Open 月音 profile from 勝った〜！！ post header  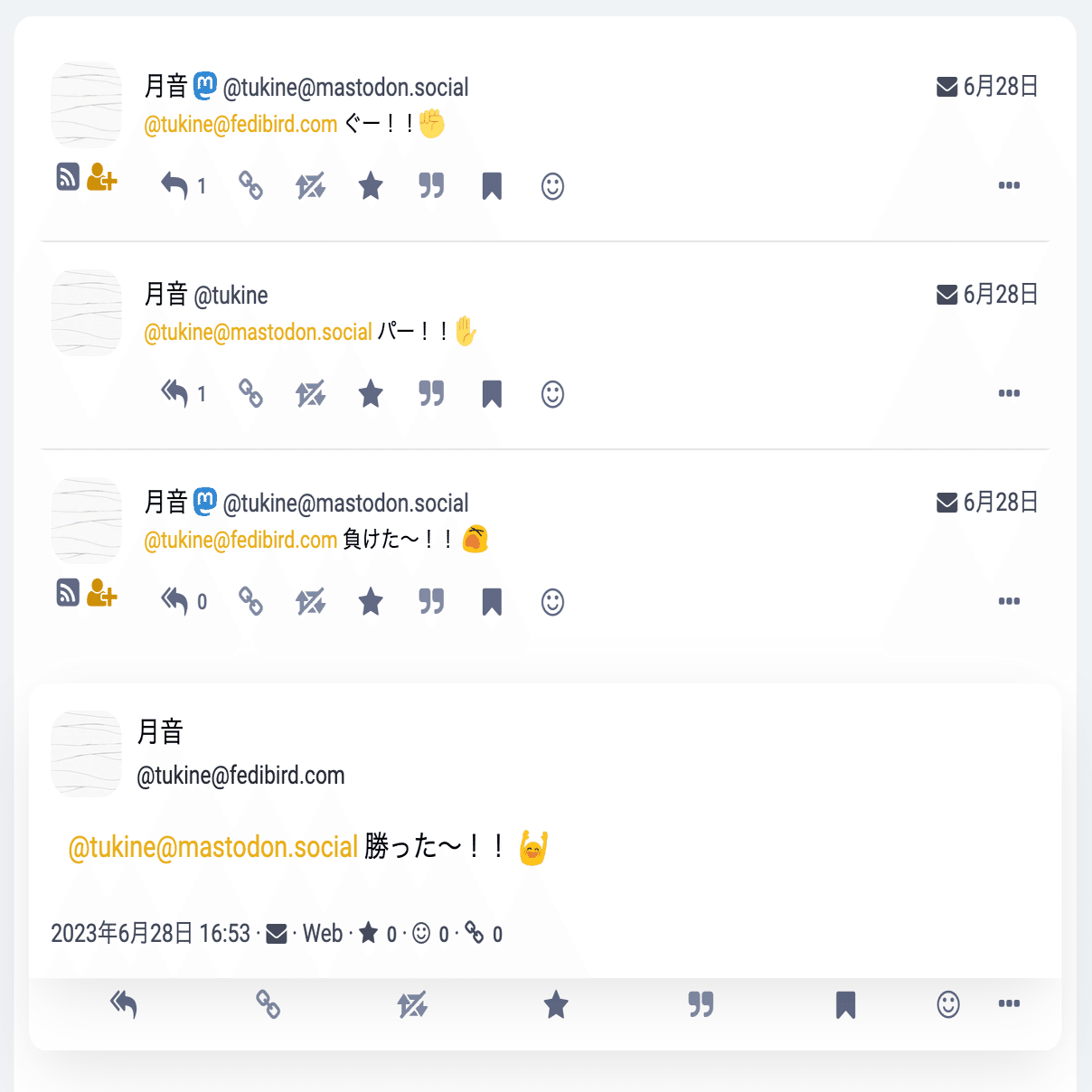pyautogui.click(x=160, y=731)
